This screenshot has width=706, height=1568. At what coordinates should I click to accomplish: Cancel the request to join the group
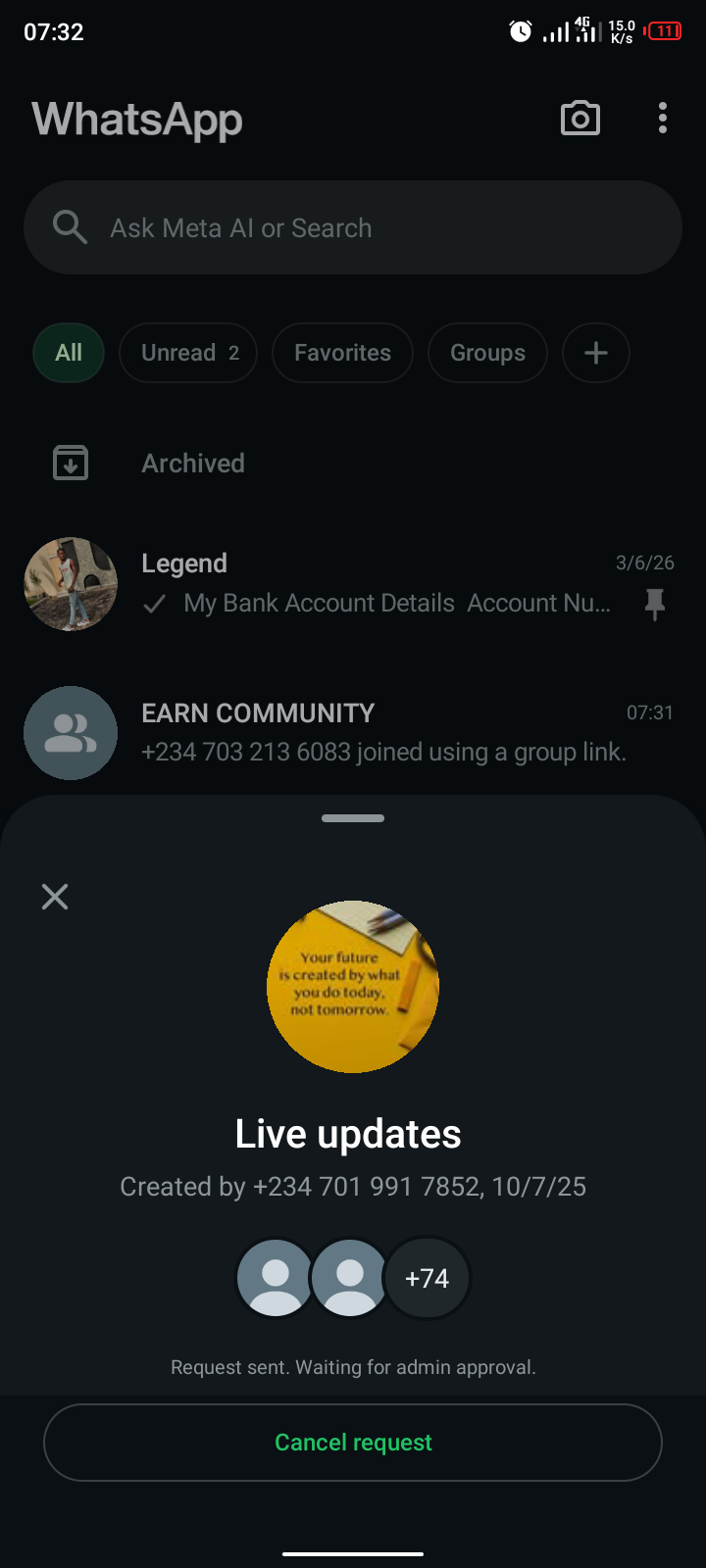tap(353, 1443)
